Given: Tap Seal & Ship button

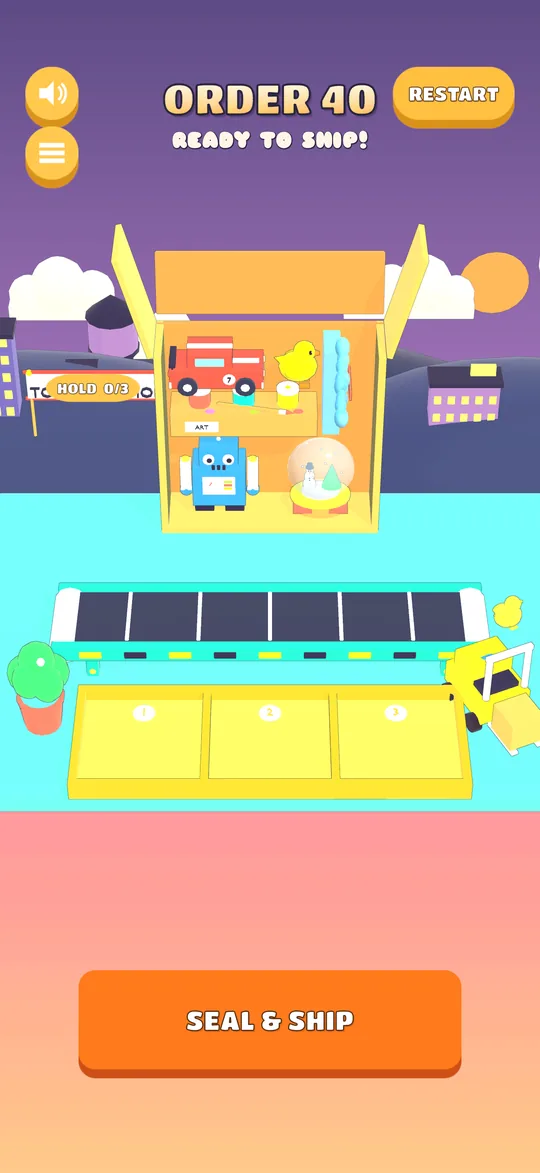Looking at the screenshot, I should (270, 1023).
